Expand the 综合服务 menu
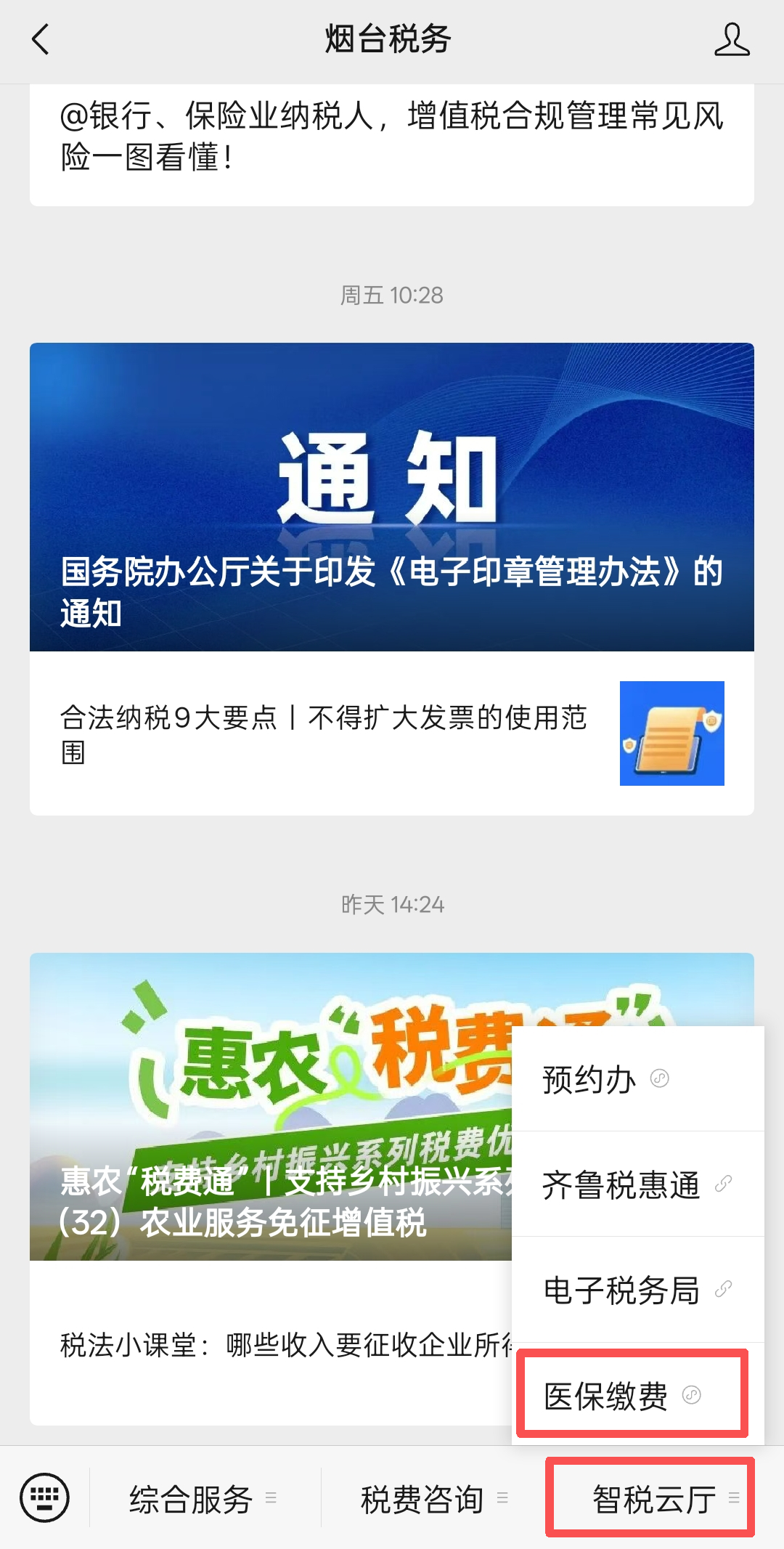Image resolution: width=784 pixels, height=1549 pixels. coord(203,1499)
